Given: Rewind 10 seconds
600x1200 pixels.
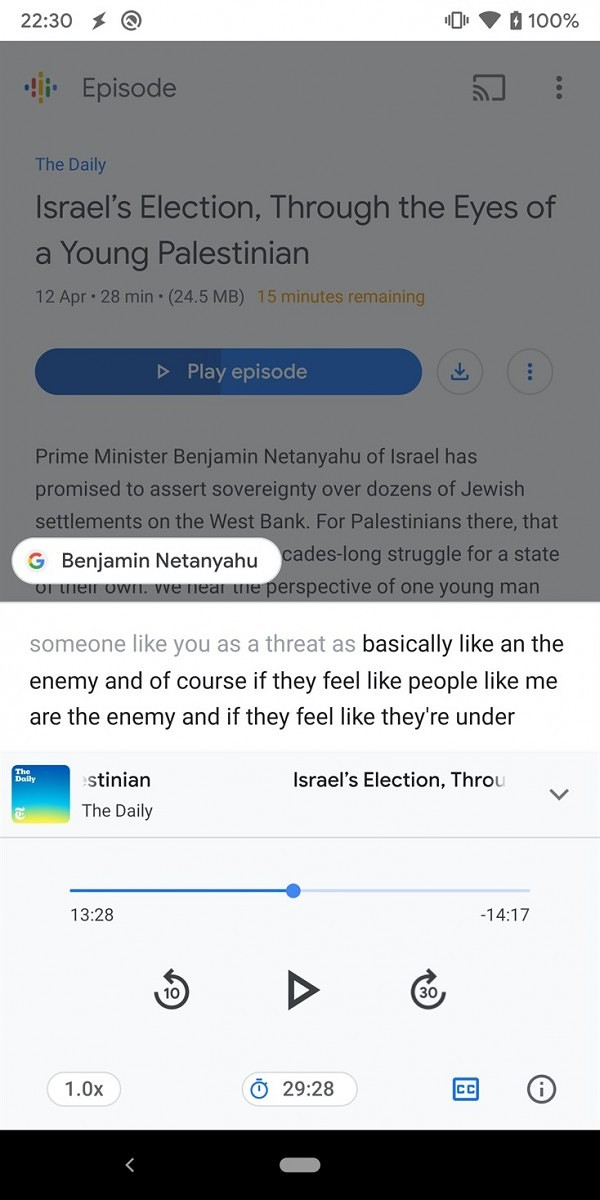Looking at the screenshot, I should pos(172,991).
